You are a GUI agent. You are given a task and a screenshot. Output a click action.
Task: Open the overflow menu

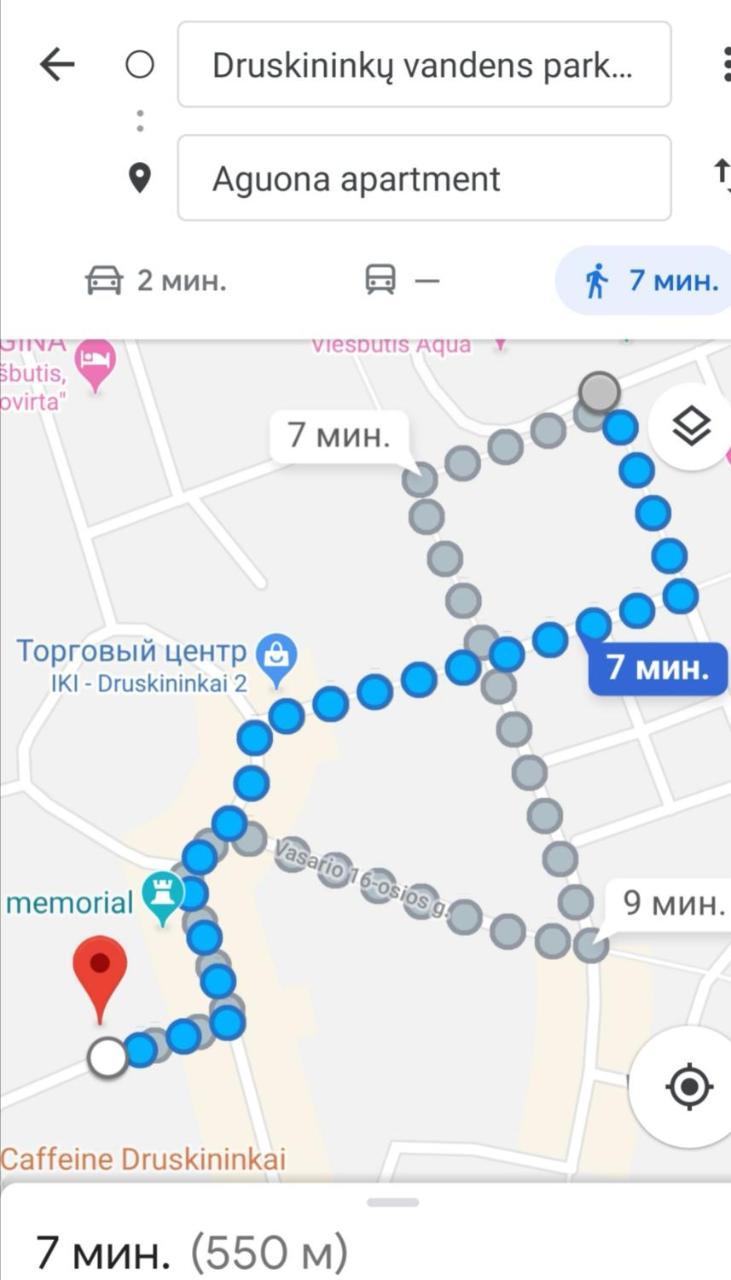coord(725,66)
